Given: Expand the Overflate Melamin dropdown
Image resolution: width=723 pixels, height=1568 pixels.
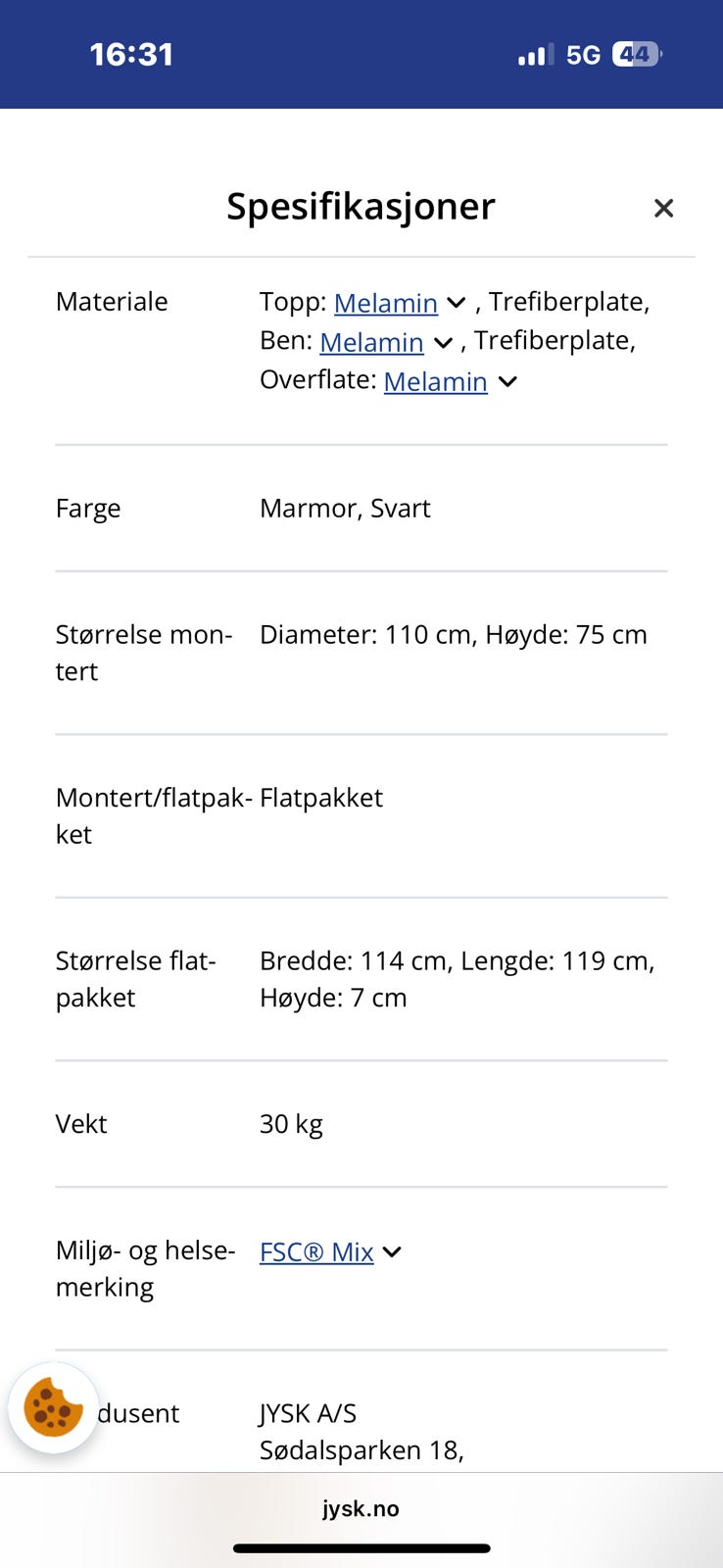Looking at the screenshot, I should point(506,382).
